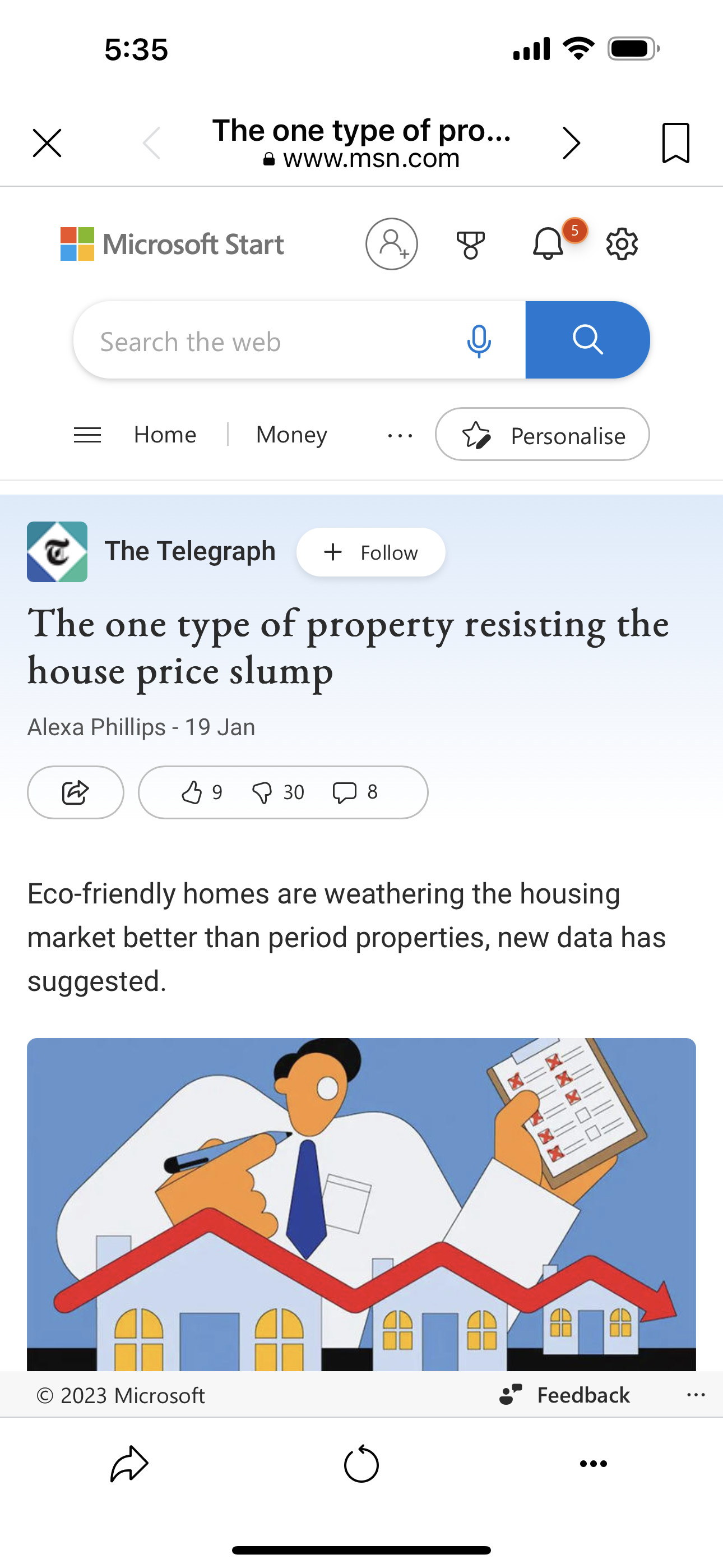Tap the Search the web field
Screen dimensions: 723x1568
coord(268,342)
